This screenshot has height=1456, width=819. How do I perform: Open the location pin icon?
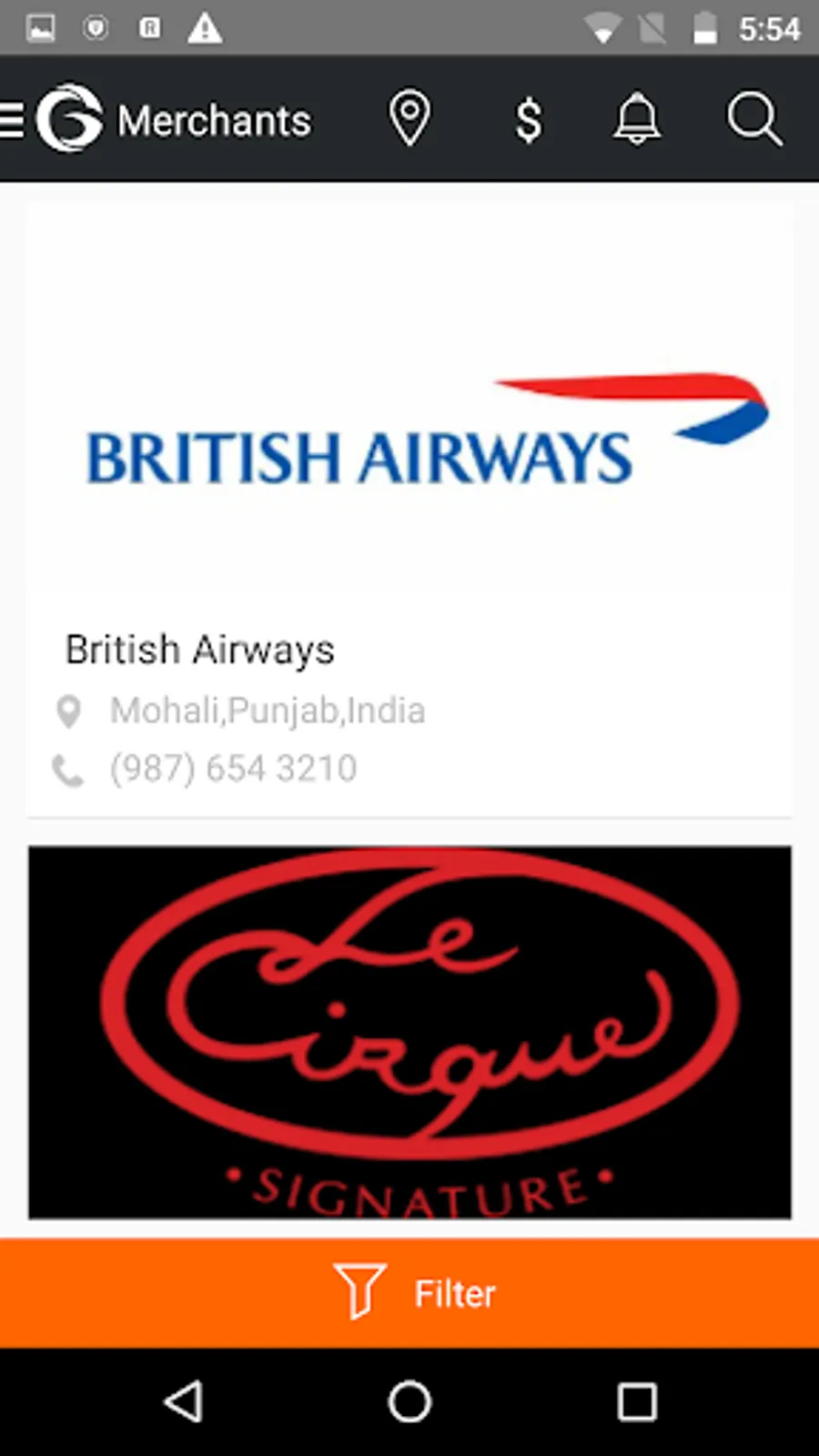pyautogui.click(x=409, y=118)
